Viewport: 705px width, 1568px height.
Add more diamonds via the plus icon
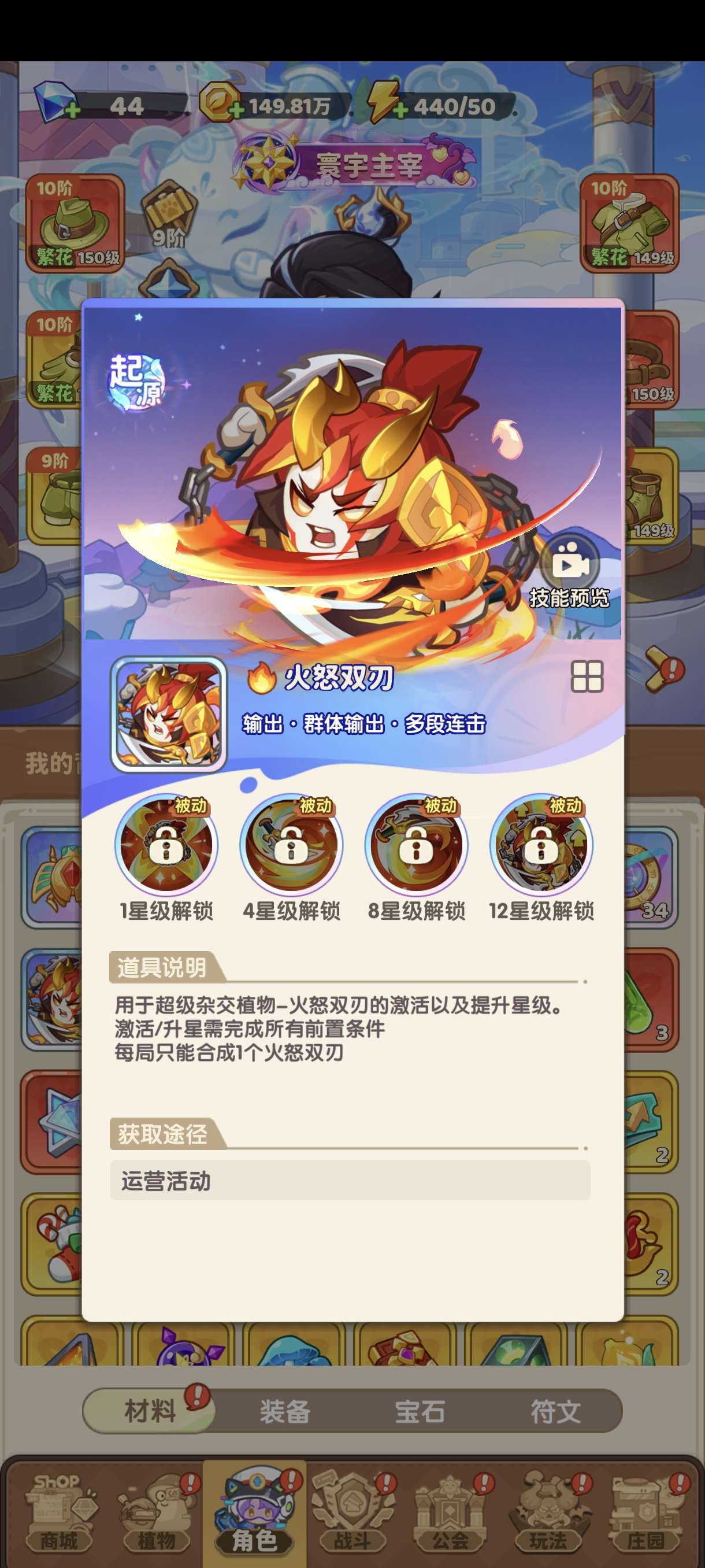72,111
